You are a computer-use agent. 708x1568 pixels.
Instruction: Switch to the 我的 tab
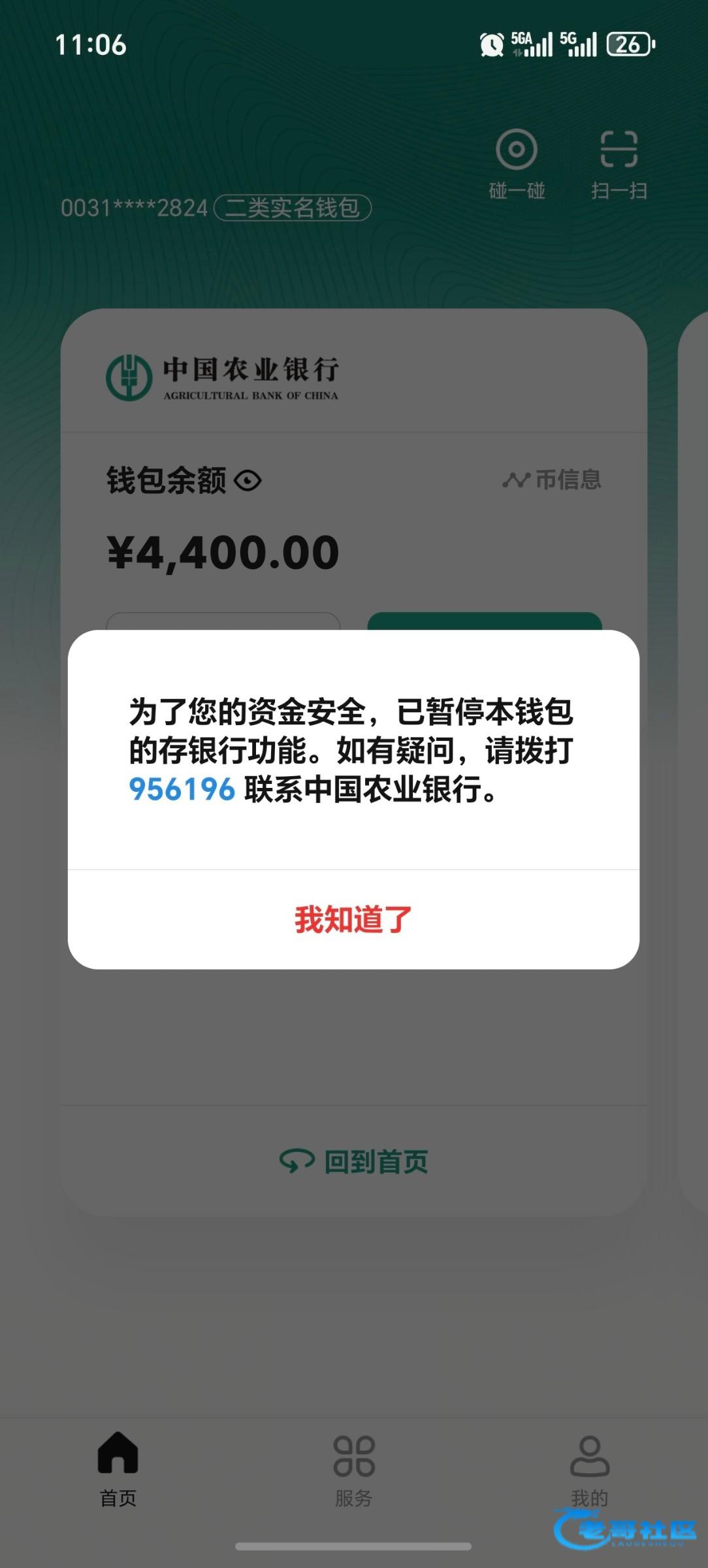click(x=589, y=1468)
